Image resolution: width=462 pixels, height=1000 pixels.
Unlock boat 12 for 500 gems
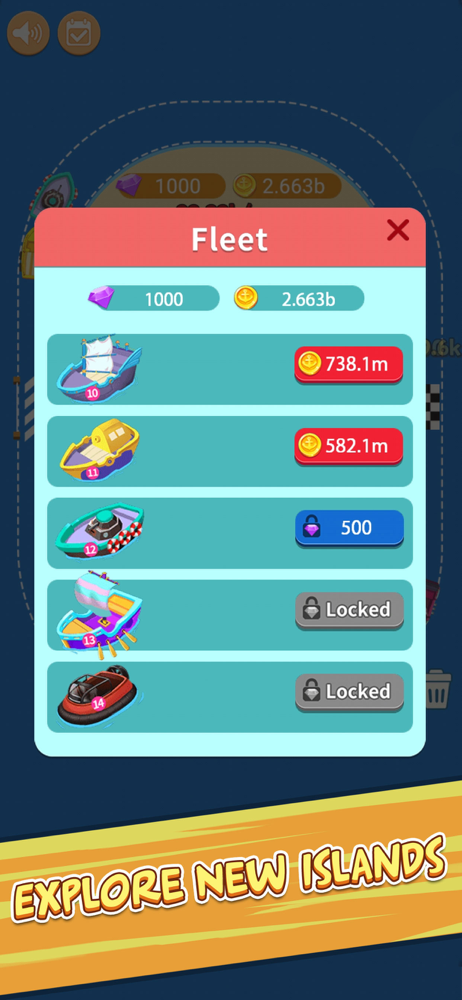[x=349, y=528]
